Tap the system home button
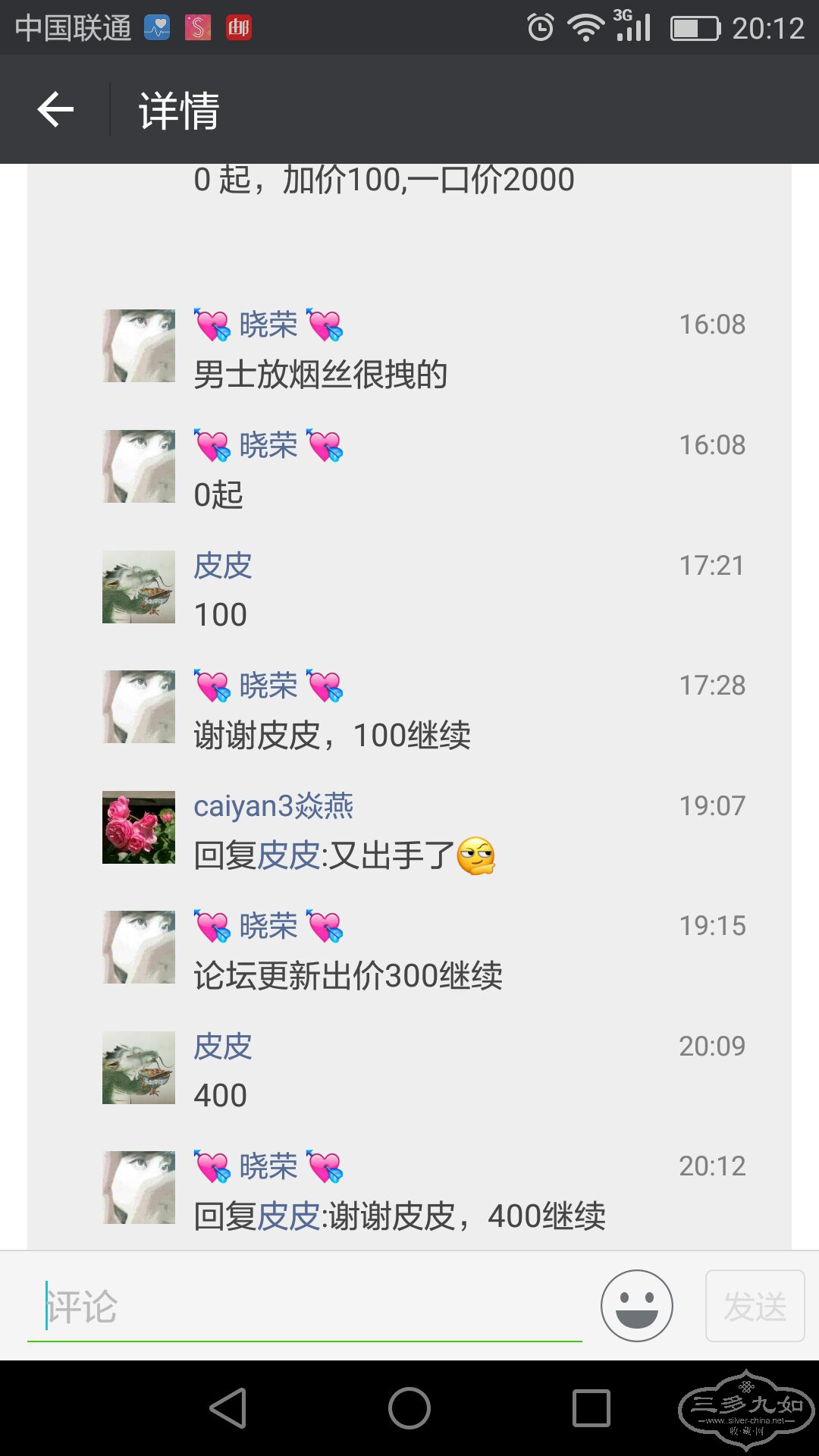 (x=409, y=1408)
